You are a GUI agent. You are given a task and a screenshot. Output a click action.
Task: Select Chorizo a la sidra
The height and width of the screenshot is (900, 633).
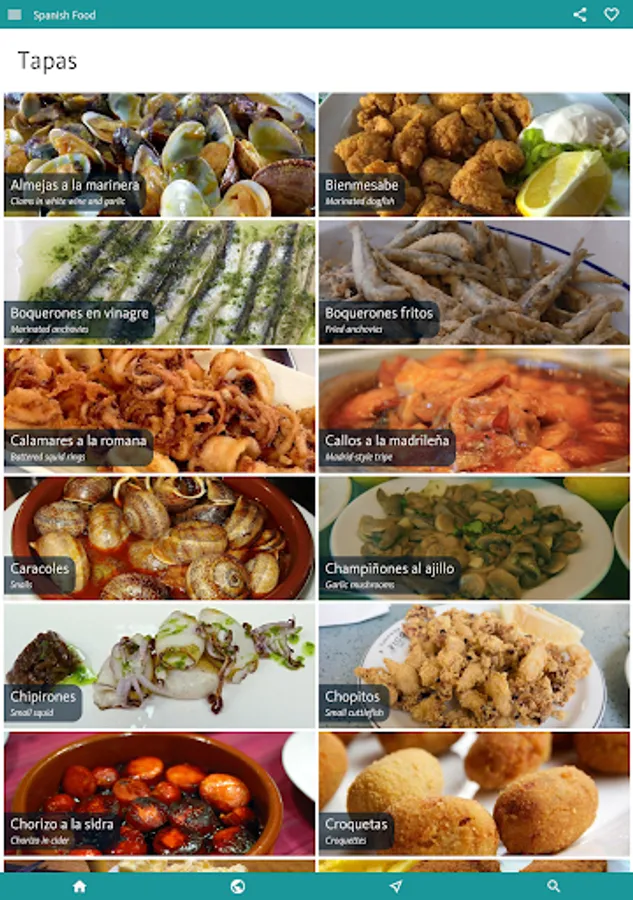point(160,793)
